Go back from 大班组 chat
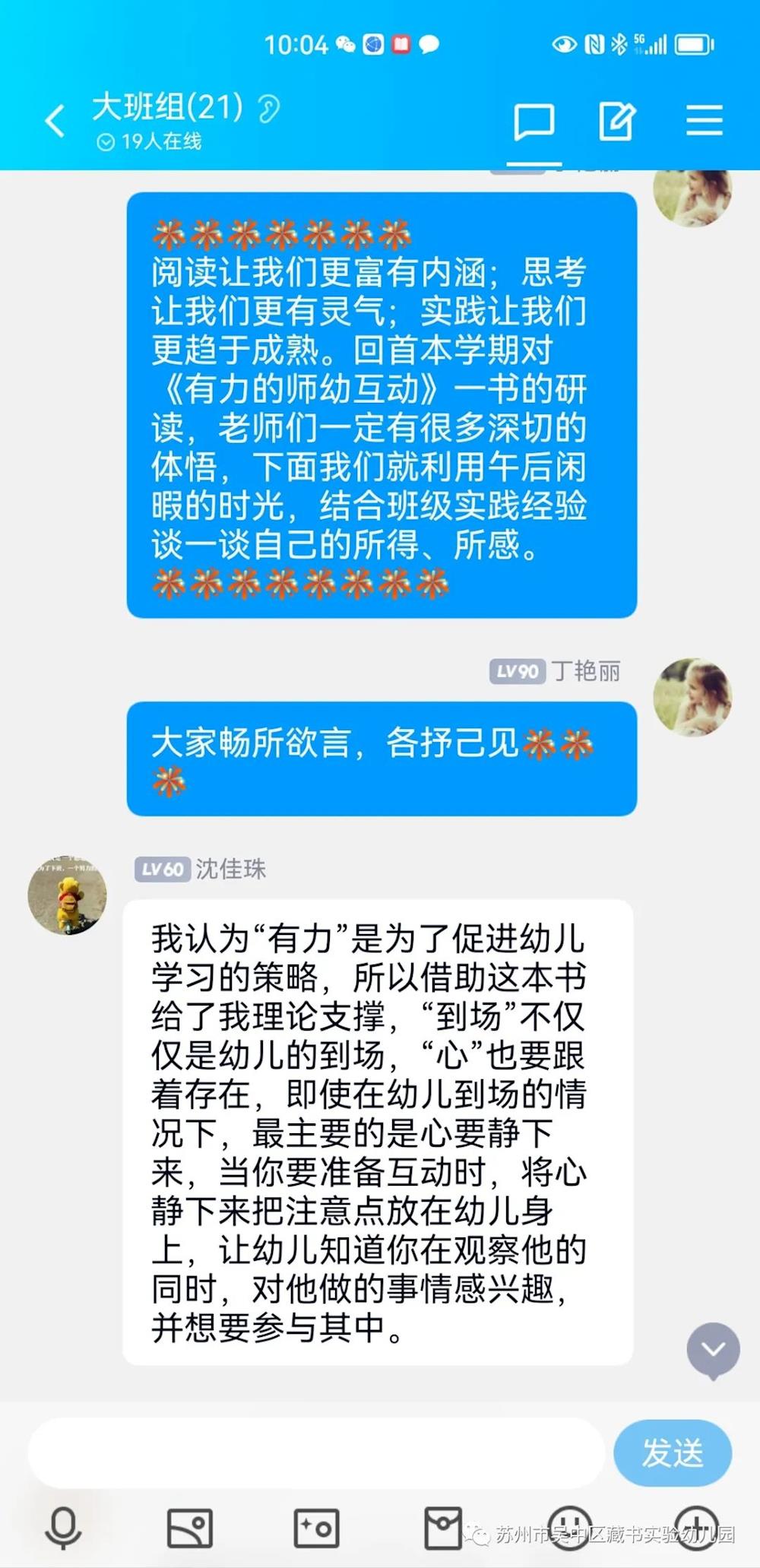This screenshot has height=1568, width=760. coord(55,122)
